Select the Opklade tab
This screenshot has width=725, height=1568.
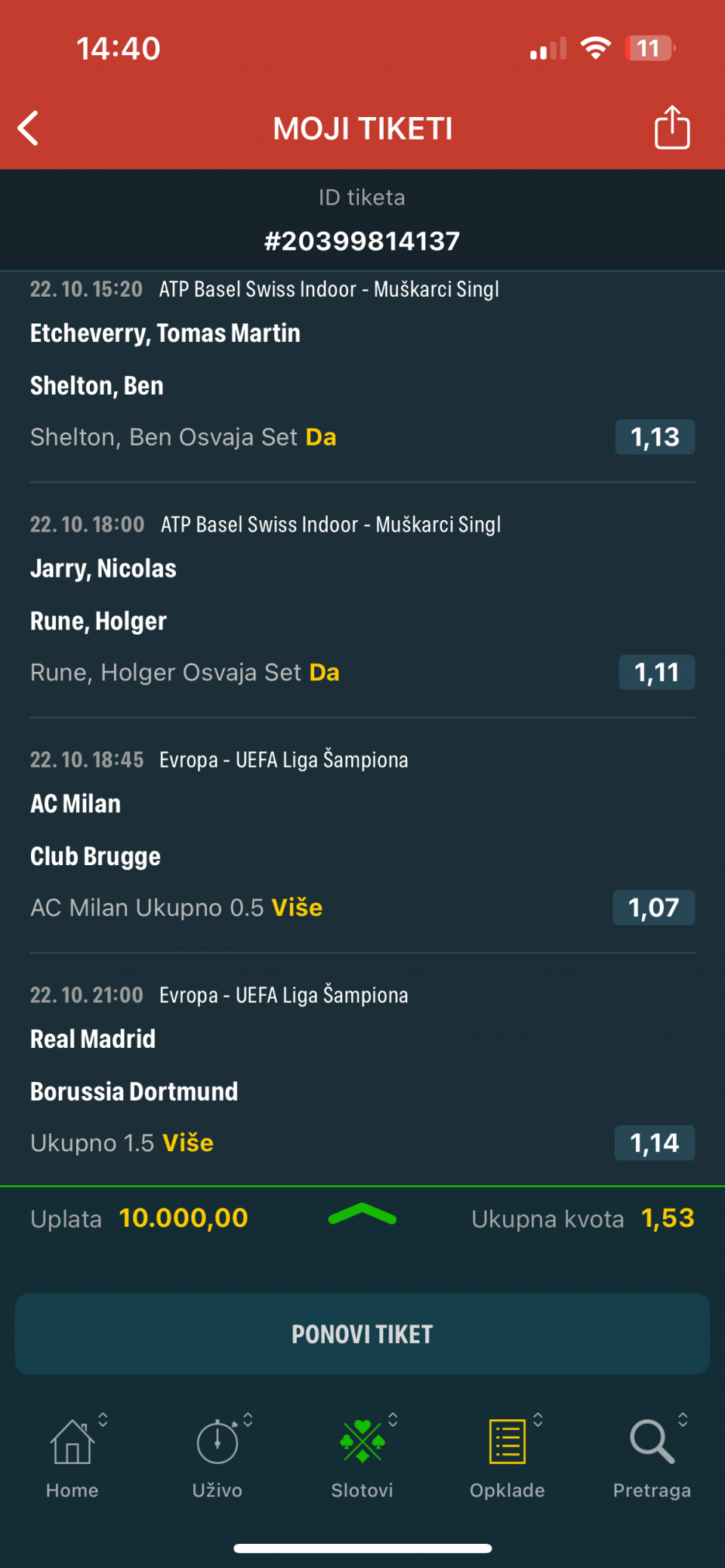[507, 1457]
